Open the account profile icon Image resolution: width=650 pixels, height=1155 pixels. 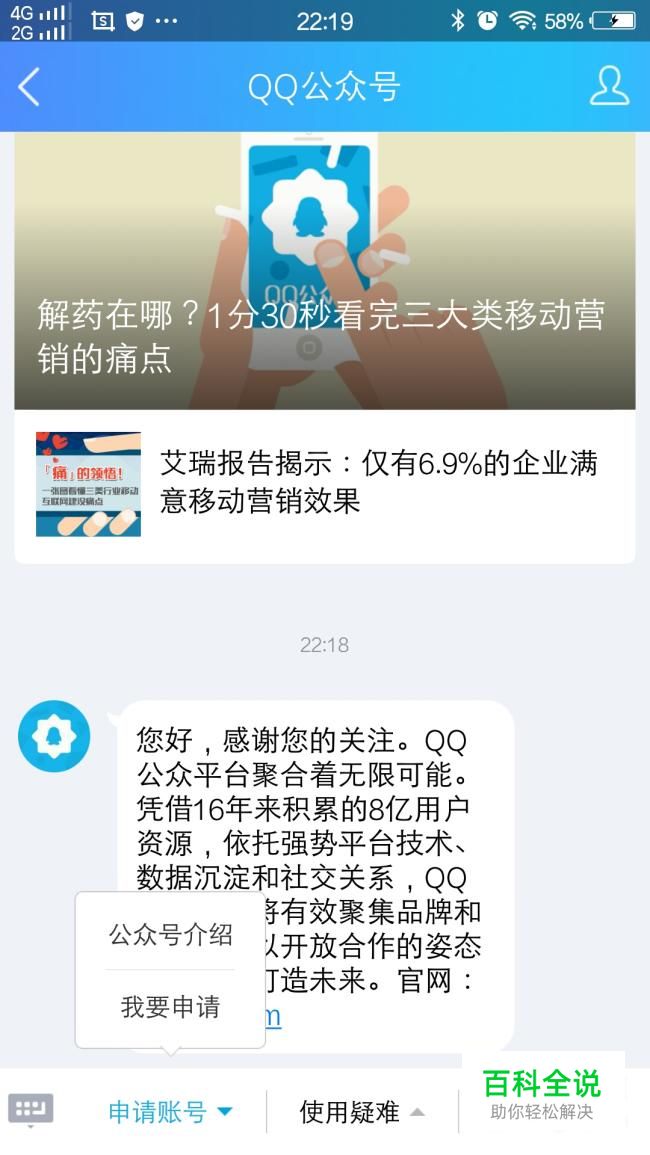609,87
